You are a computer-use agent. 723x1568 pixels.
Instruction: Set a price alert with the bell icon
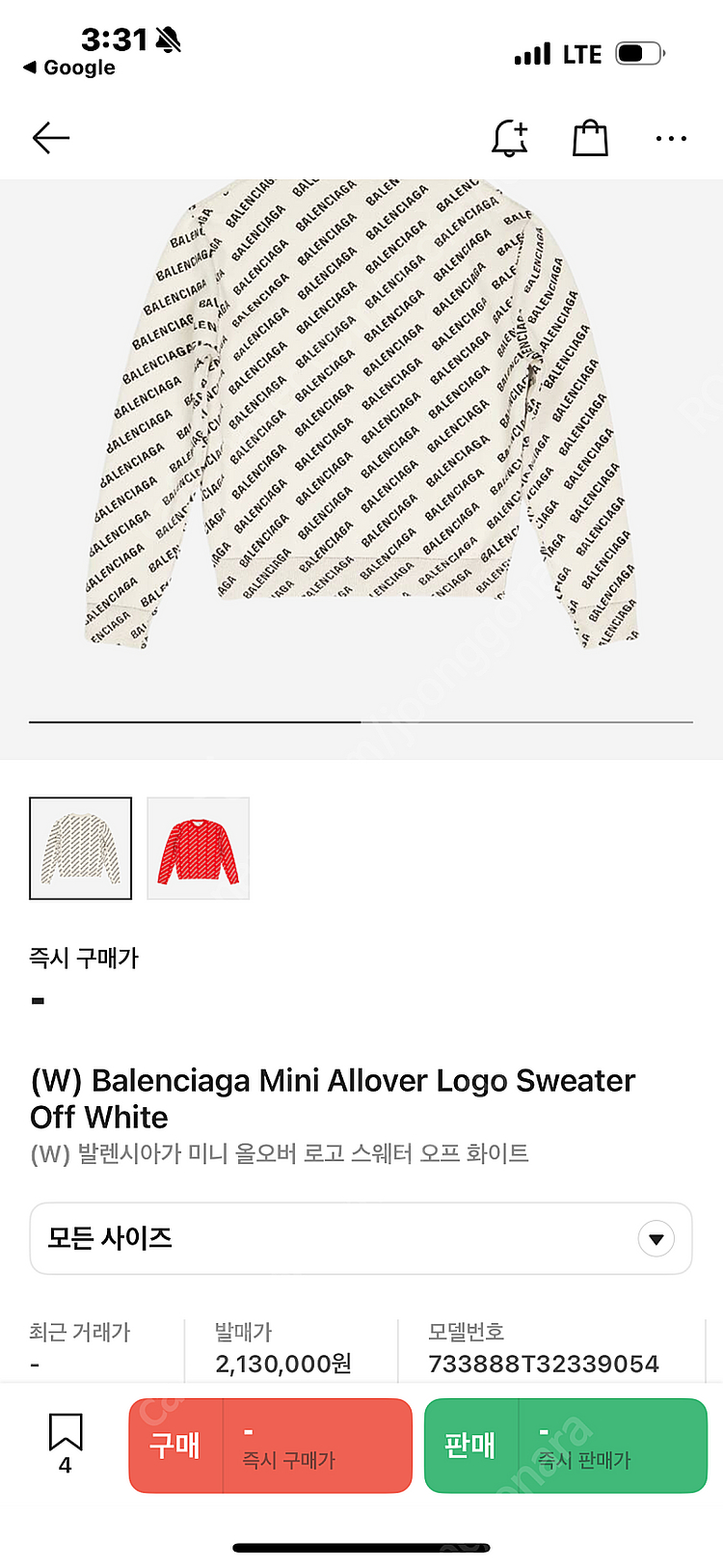tap(510, 138)
